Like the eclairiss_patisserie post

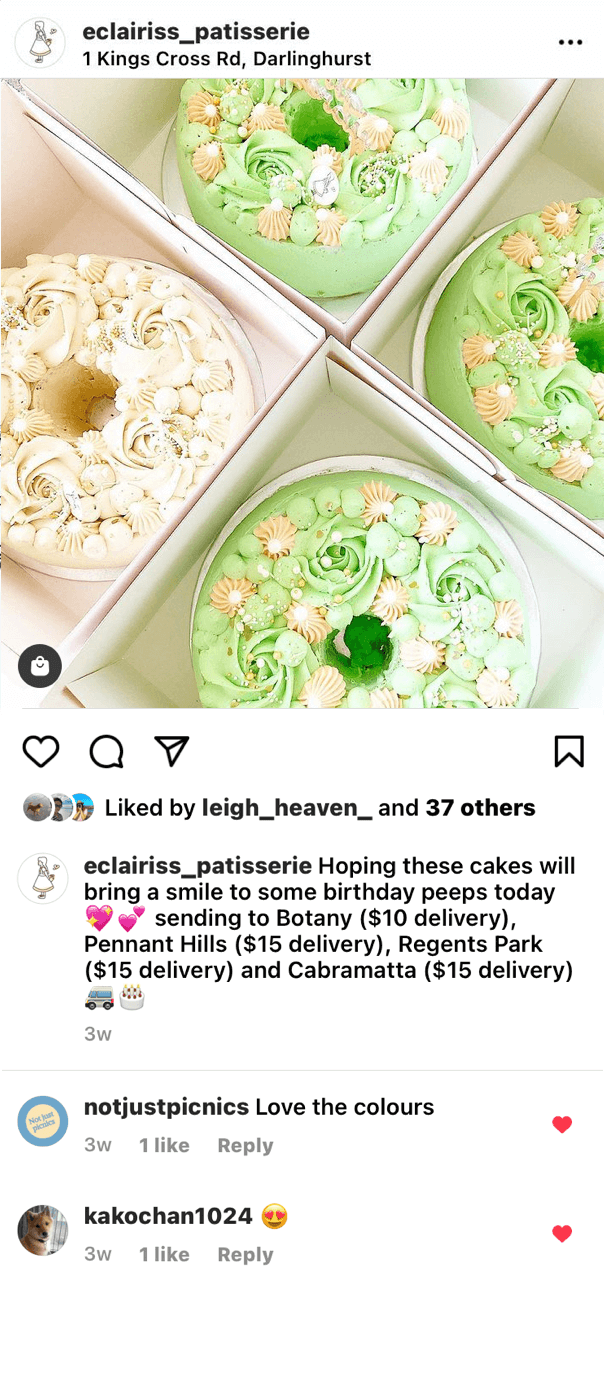[41, 751]
